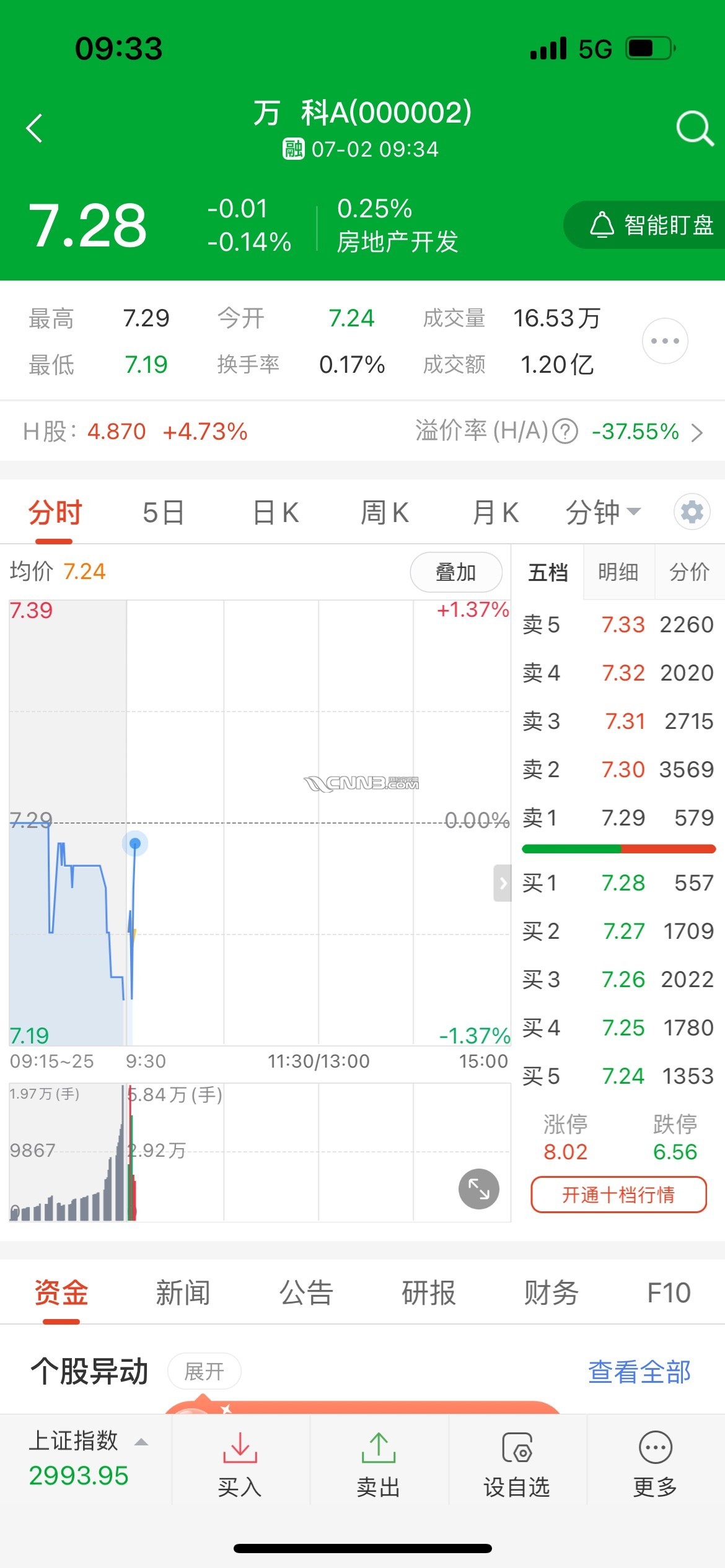Open the search magnifier icon

point(694,128)
